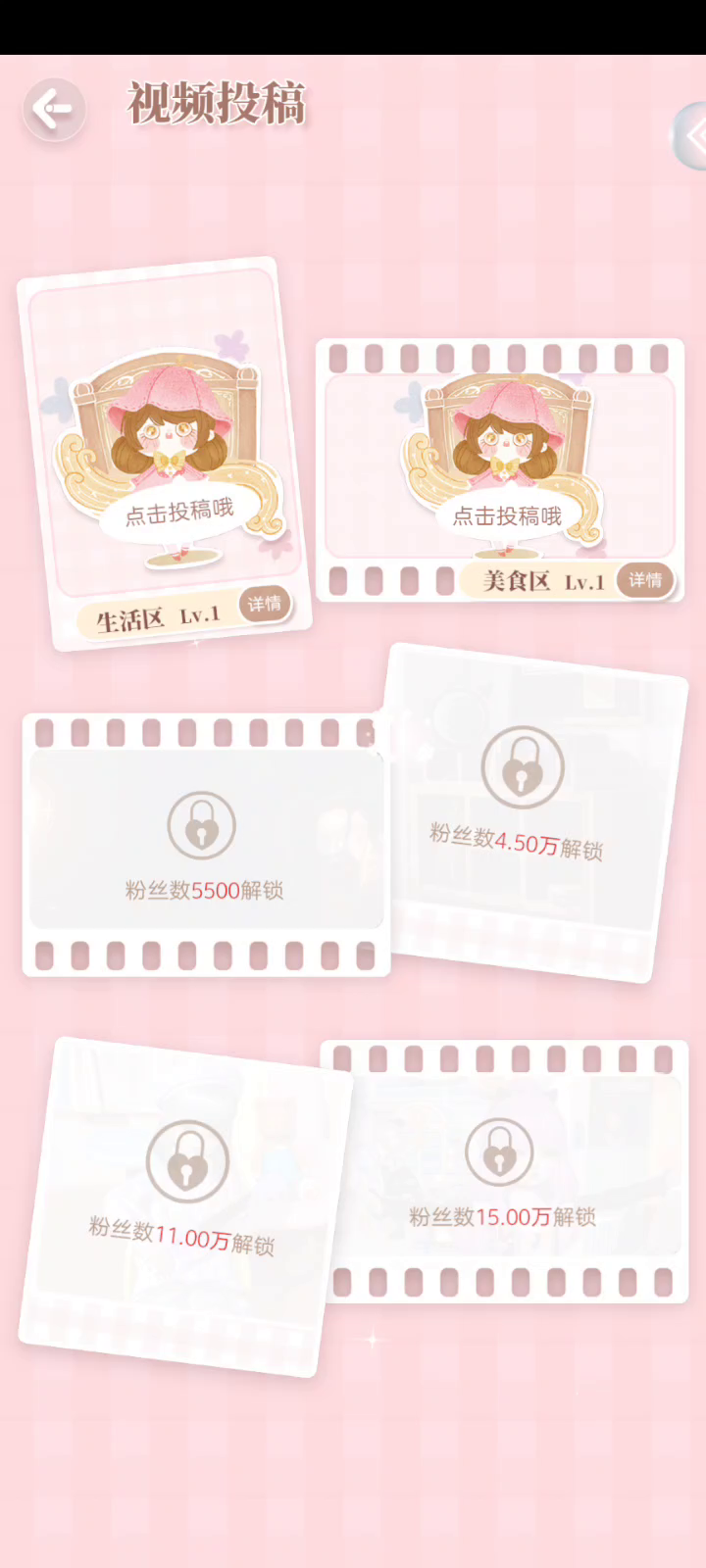View 详情 for 美食区

click(645, 580)
